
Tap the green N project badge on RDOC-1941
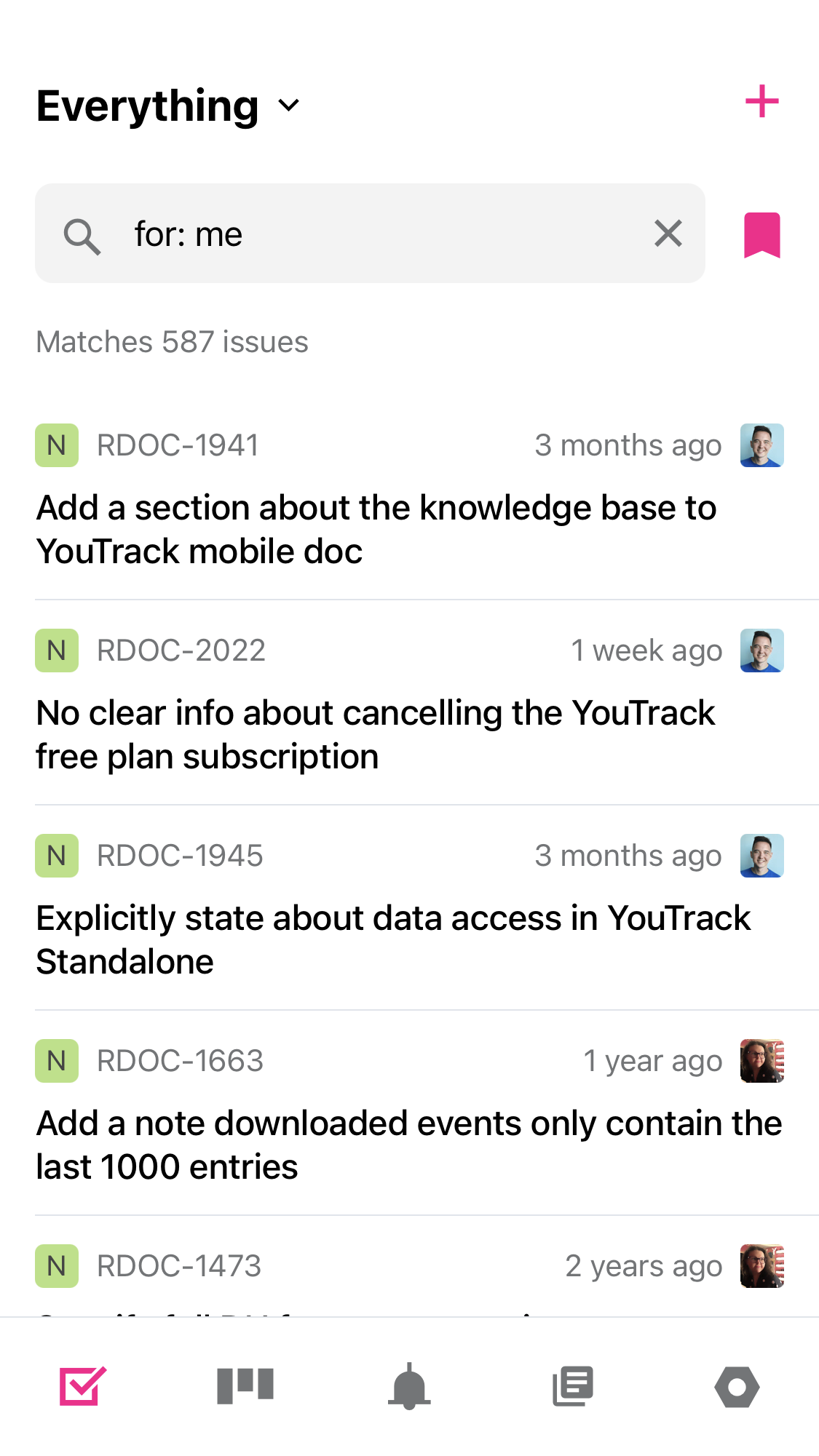click(x=57, y=445)
